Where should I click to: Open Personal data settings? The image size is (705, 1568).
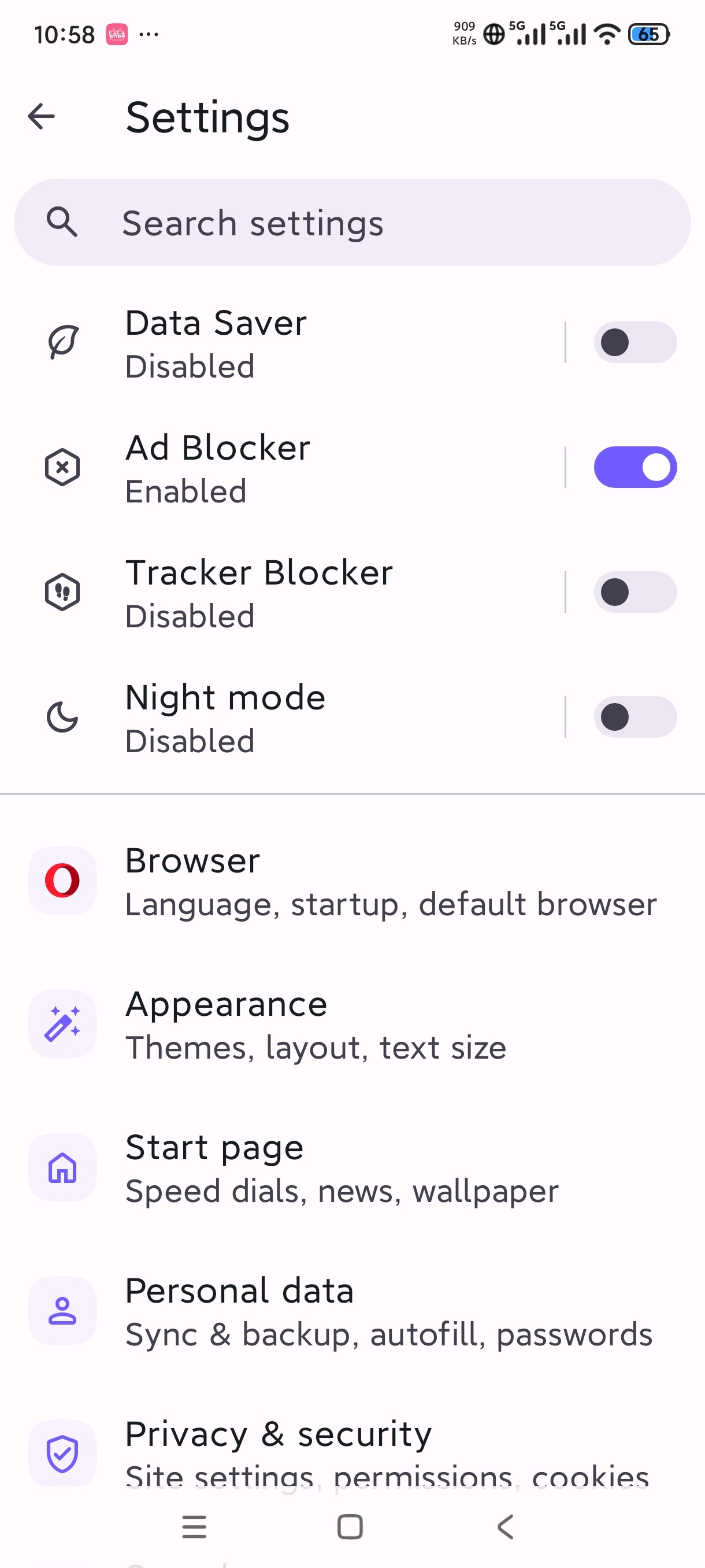click(352, 1311)
